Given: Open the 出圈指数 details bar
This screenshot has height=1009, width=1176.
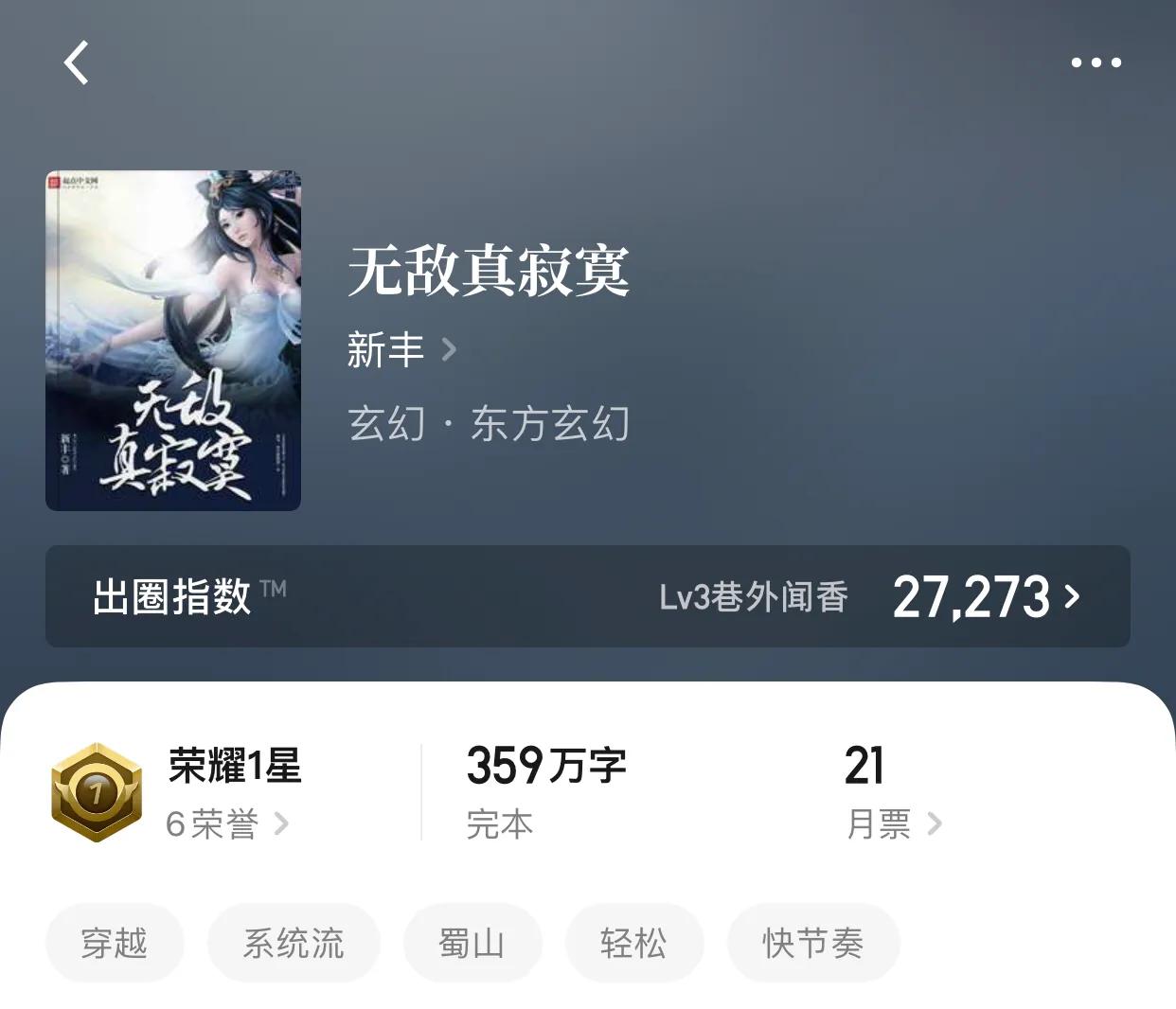Looking at the screenshot, I should 587,596.
